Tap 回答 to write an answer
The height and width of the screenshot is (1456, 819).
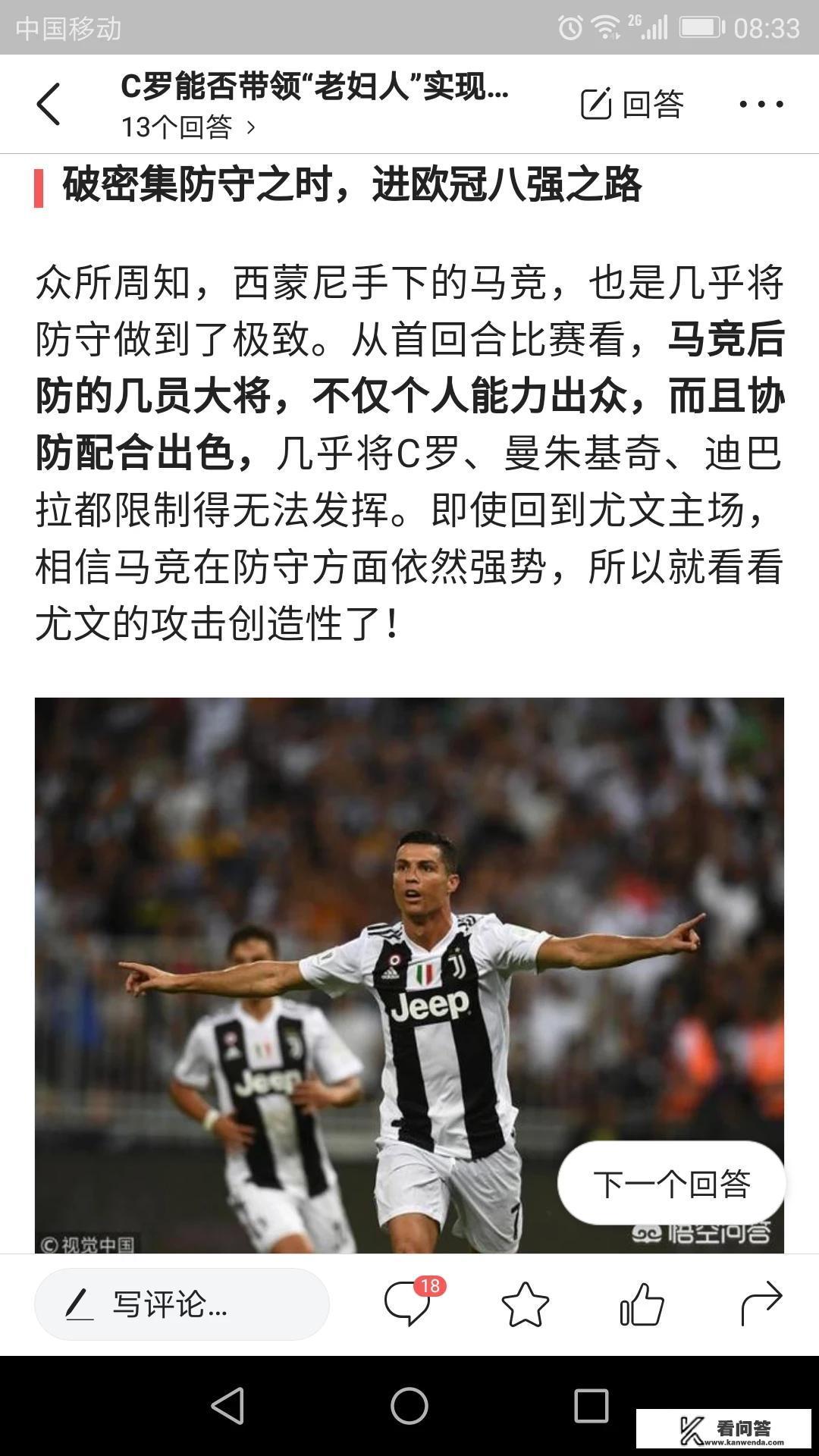click(x=632, y=104)
